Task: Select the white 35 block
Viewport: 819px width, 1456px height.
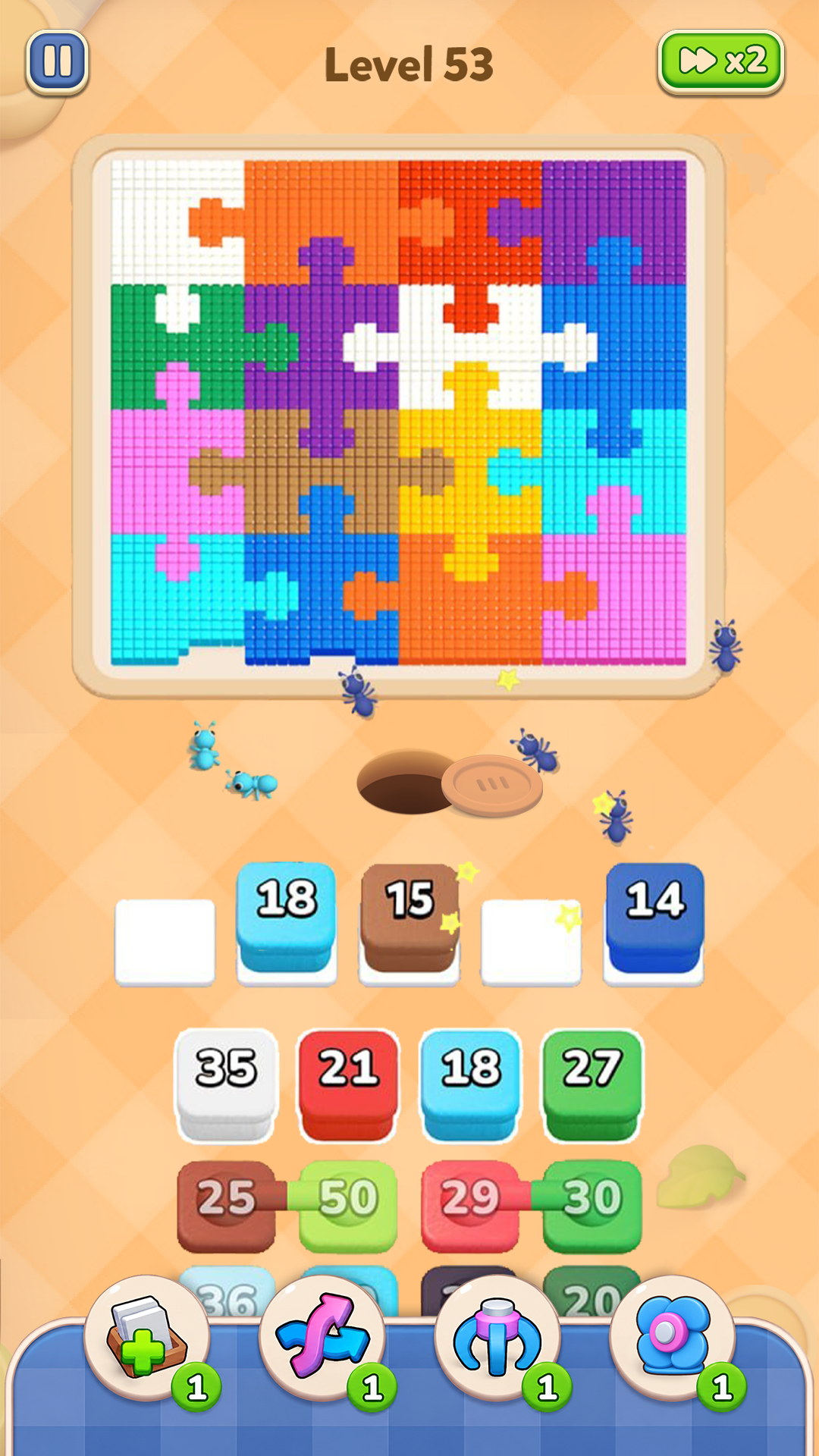Action: 226,1084
